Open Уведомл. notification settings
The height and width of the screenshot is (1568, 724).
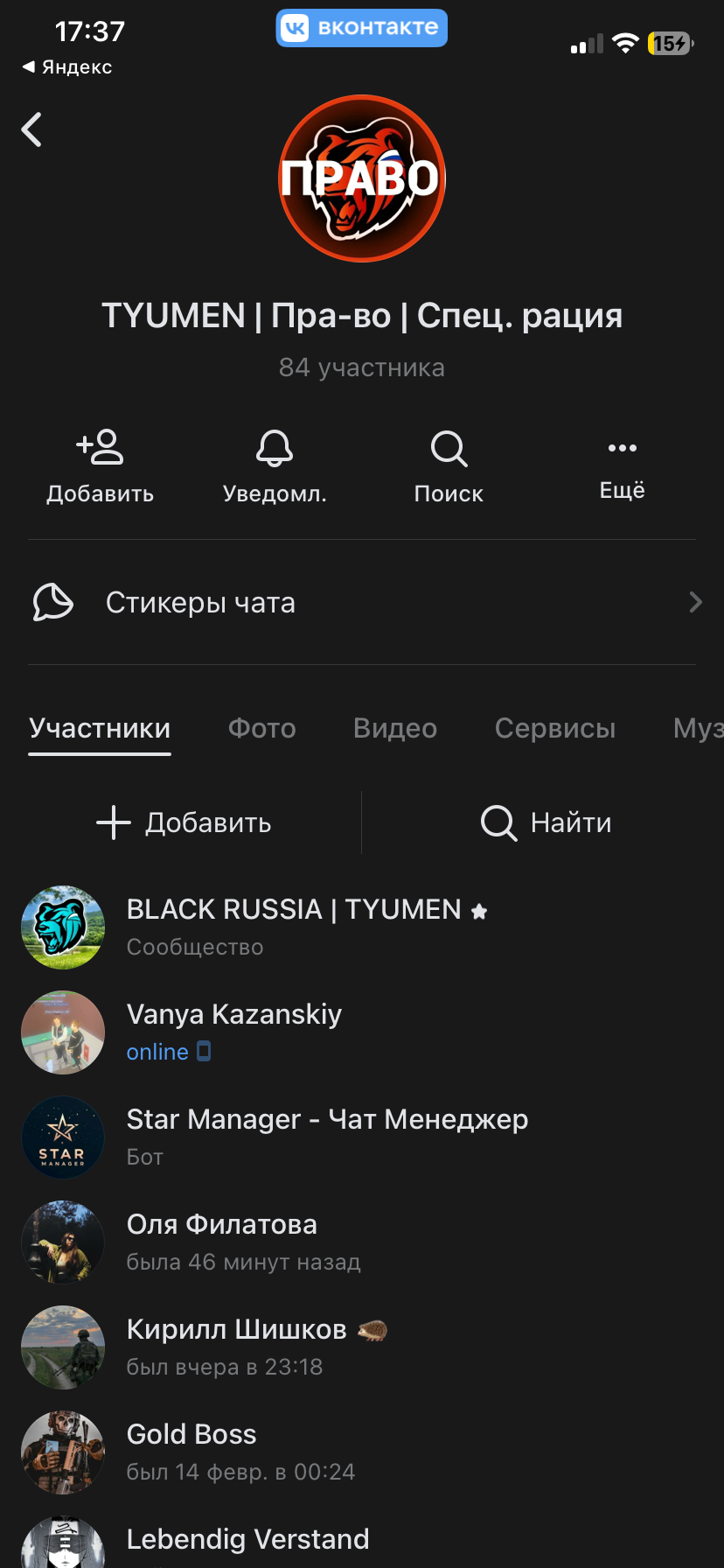click(x=275, y=465)
